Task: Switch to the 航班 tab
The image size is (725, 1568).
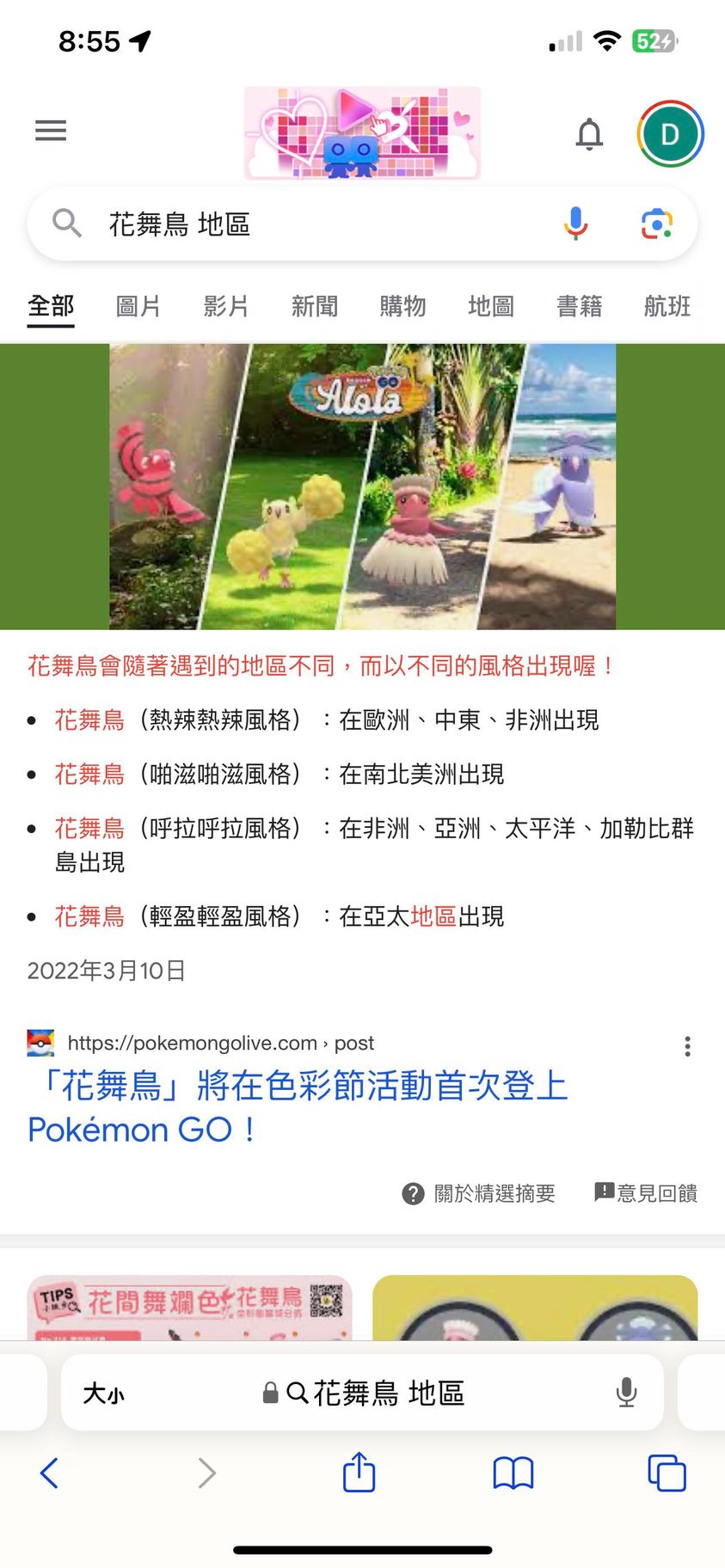Action: pyautogui.click(x=667, y=306)
